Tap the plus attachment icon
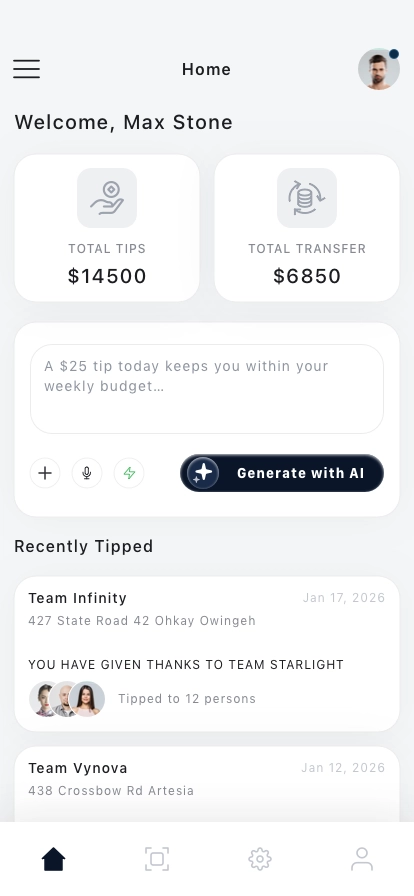 point(45,473)
